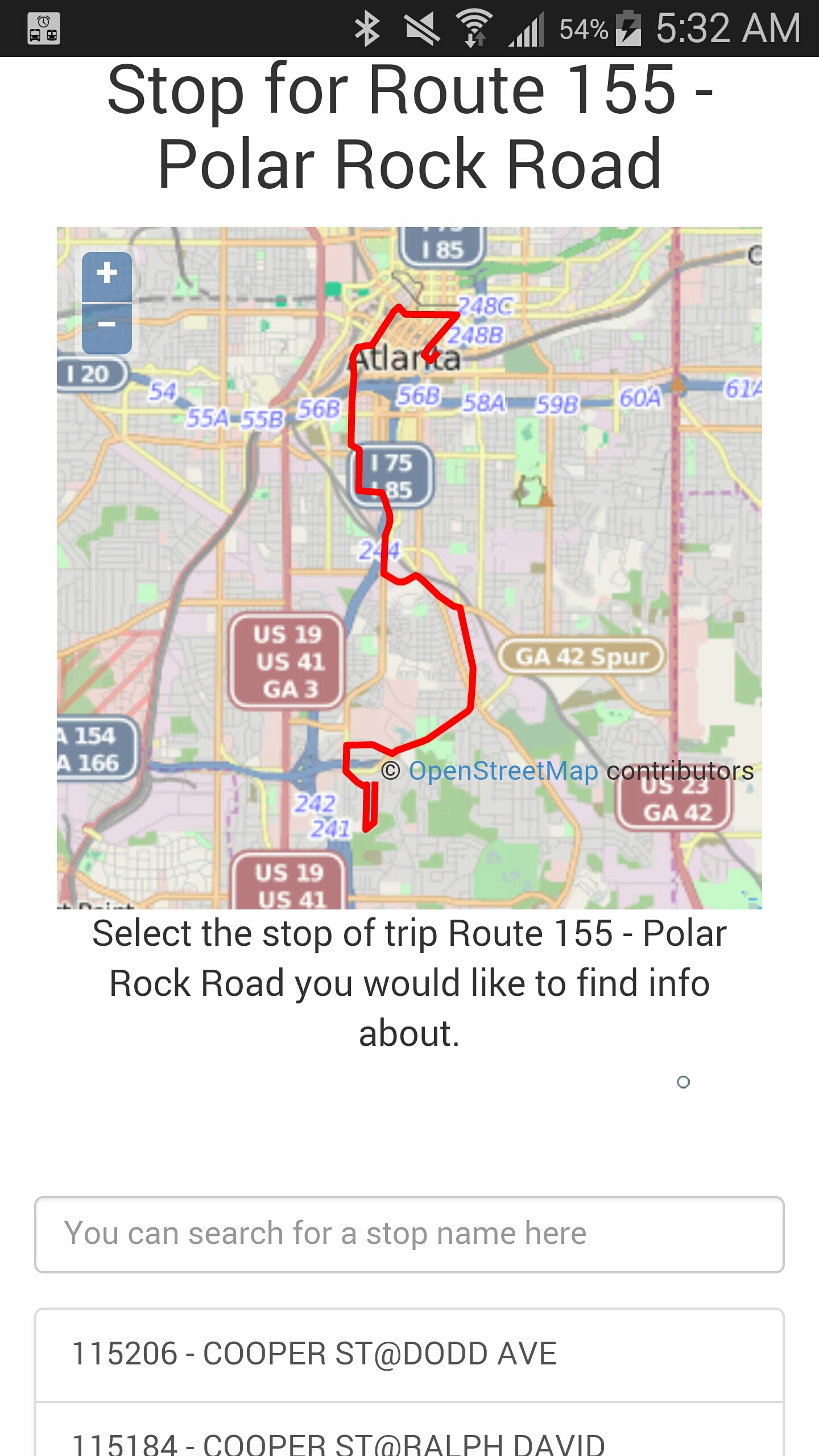The height and width of the screenshot is (1456, 819).
Task: Select stop 115206 - Cooper St@Dodd Ave
Action: tap(409, 1354)
